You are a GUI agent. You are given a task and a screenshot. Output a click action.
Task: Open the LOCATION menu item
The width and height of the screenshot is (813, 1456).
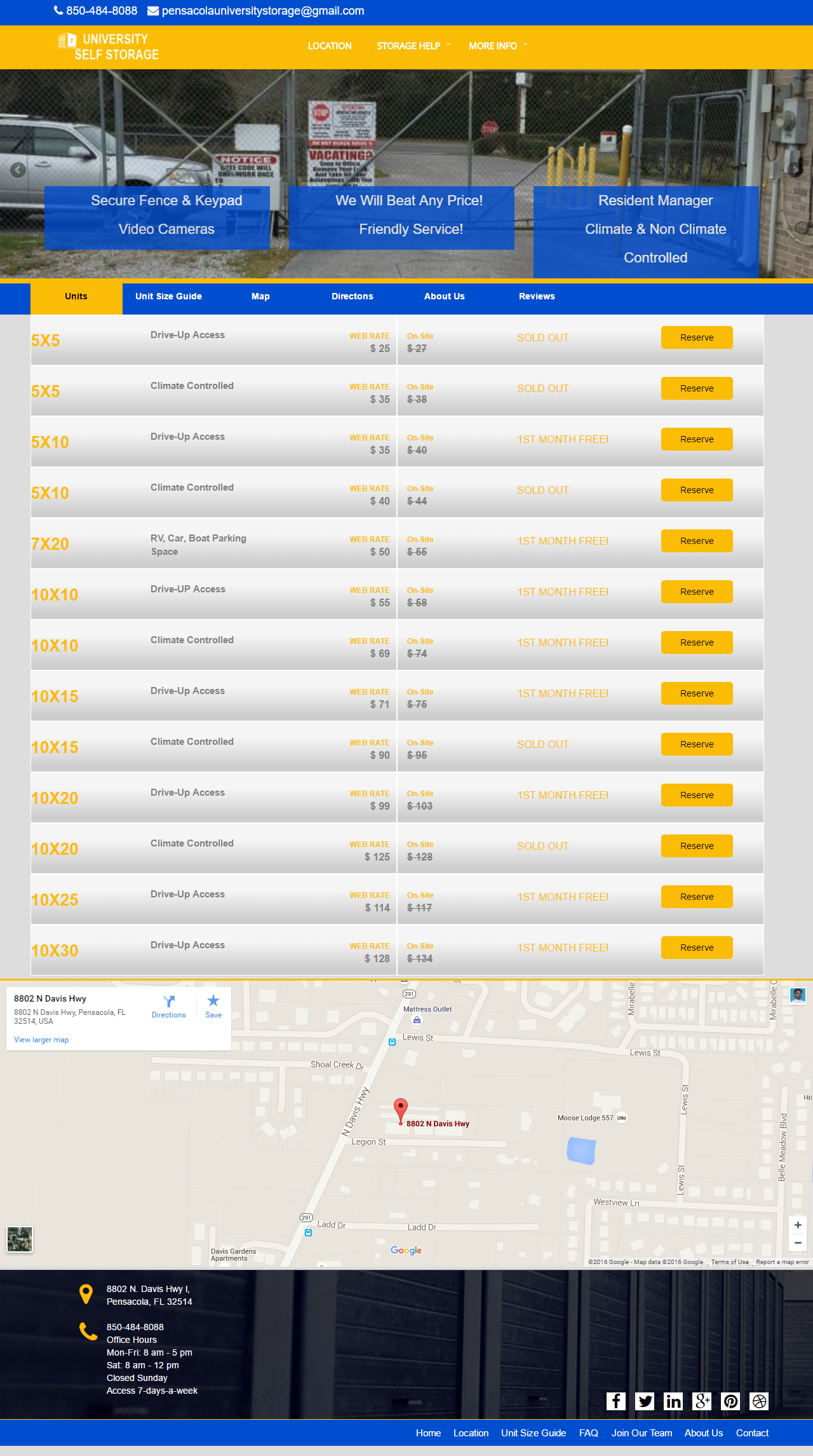(329, 46)
